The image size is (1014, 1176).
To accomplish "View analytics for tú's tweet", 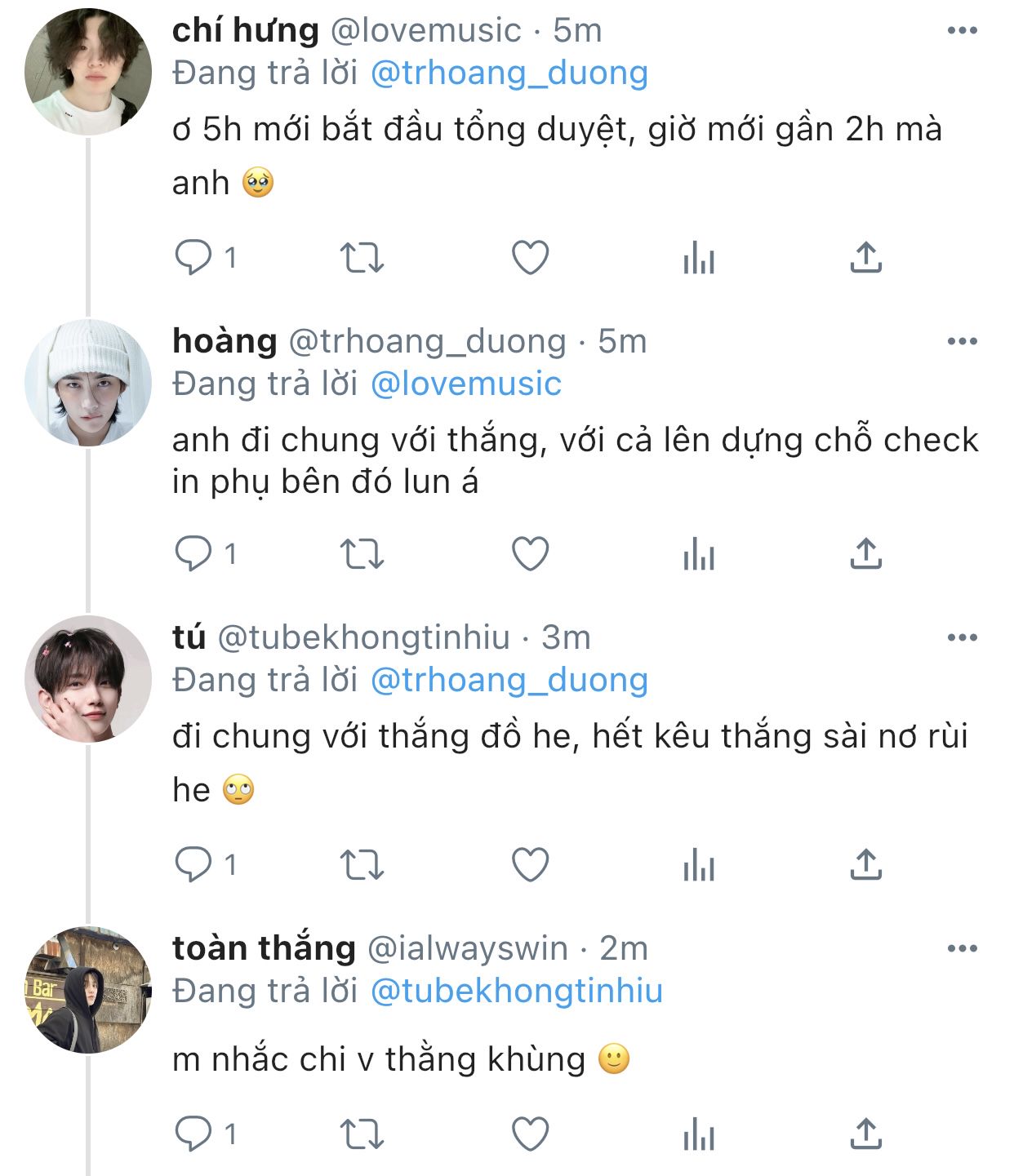I will pyautogui.click(x=699, y=865).
